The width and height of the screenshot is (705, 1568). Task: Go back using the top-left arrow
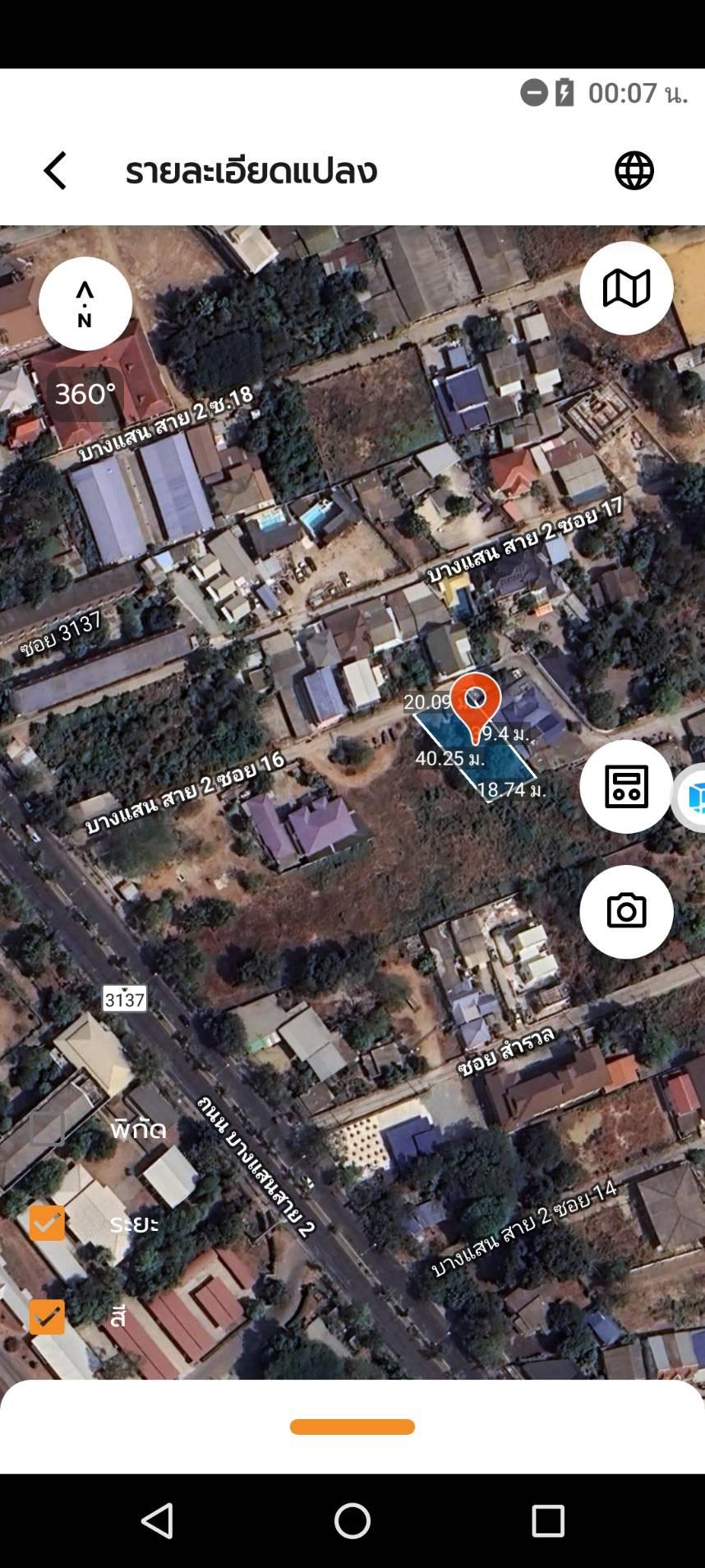point(55,170)
